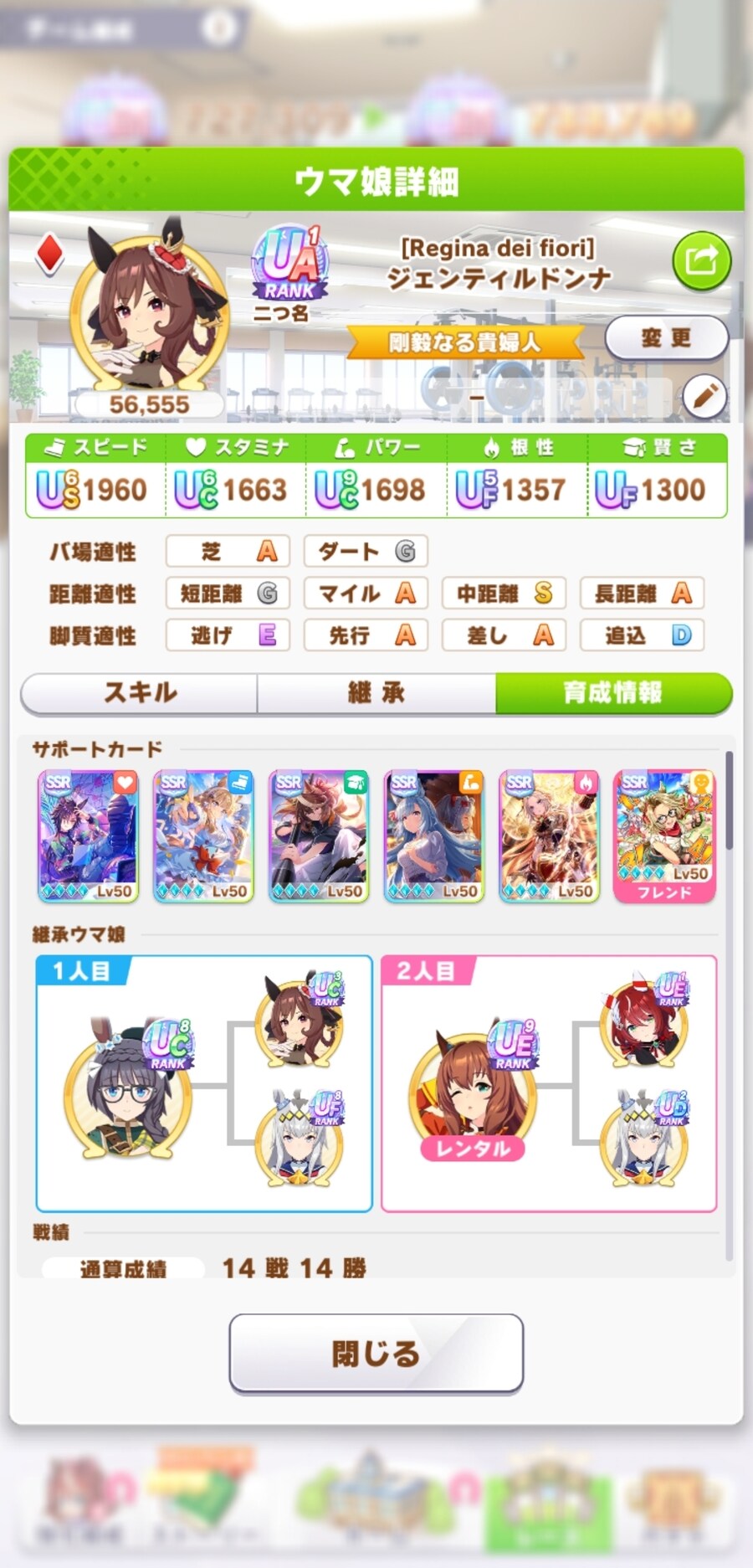
Task: Open the power-type support card
Action: point(434,836)
